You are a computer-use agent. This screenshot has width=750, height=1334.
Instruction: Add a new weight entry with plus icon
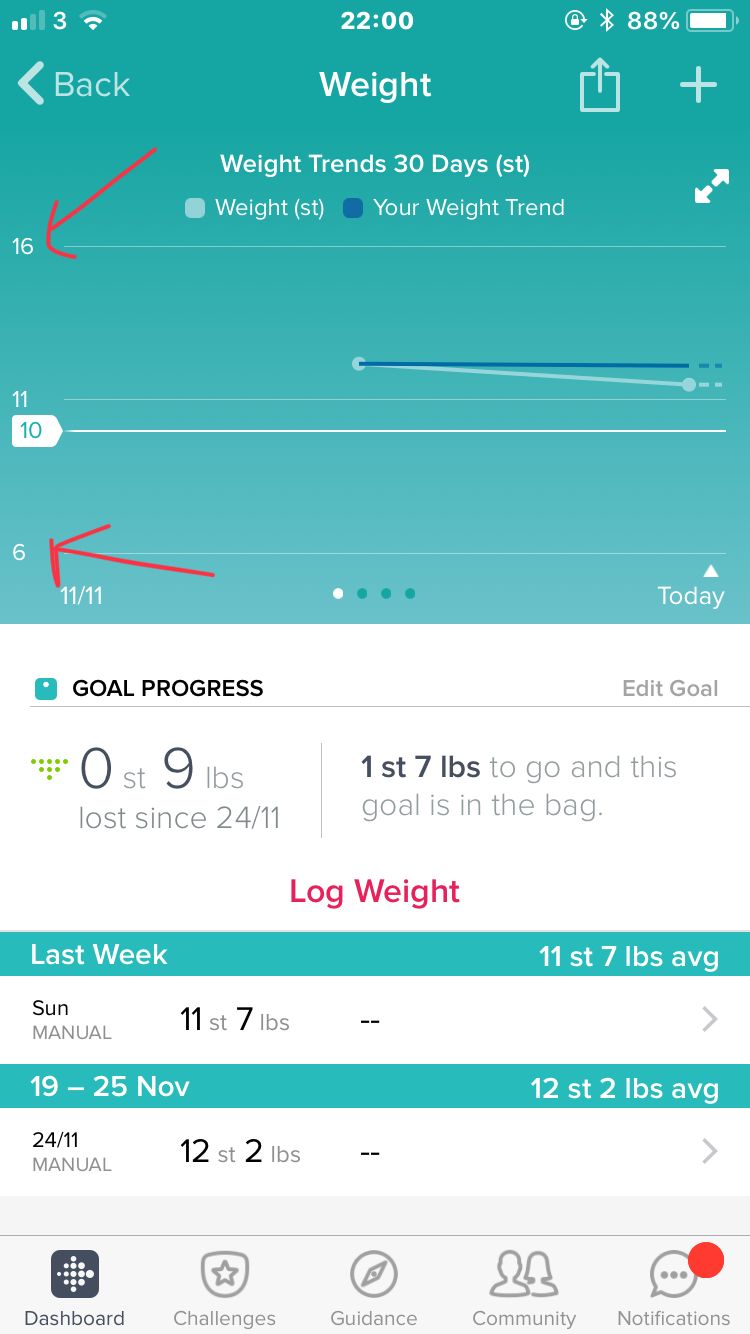pyautogui.click(x=698, y=85)
